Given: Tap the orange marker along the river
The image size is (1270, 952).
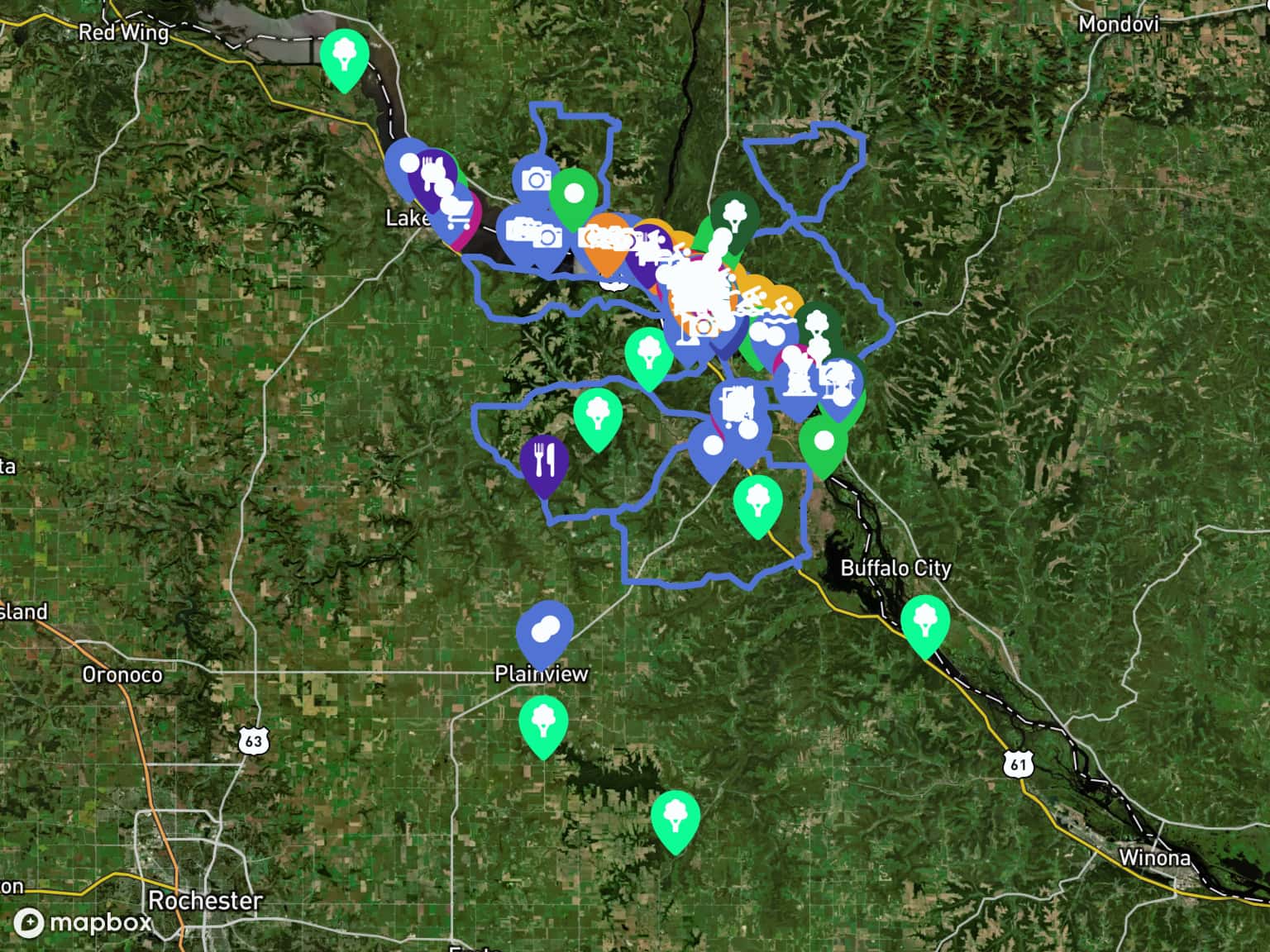Looking at the screenshot, I should pos(606,240).
